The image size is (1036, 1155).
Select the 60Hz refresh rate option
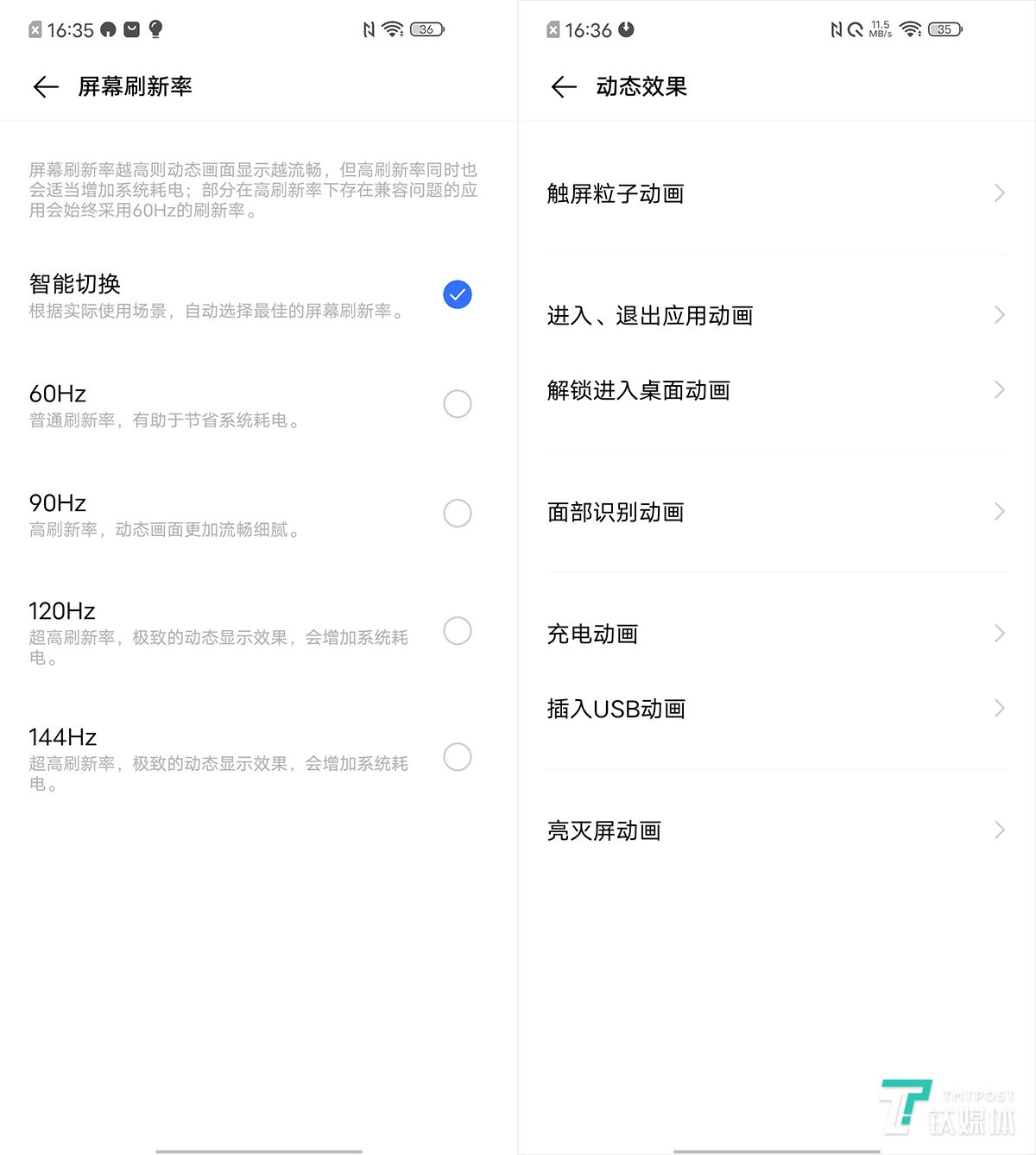[457, 404]
